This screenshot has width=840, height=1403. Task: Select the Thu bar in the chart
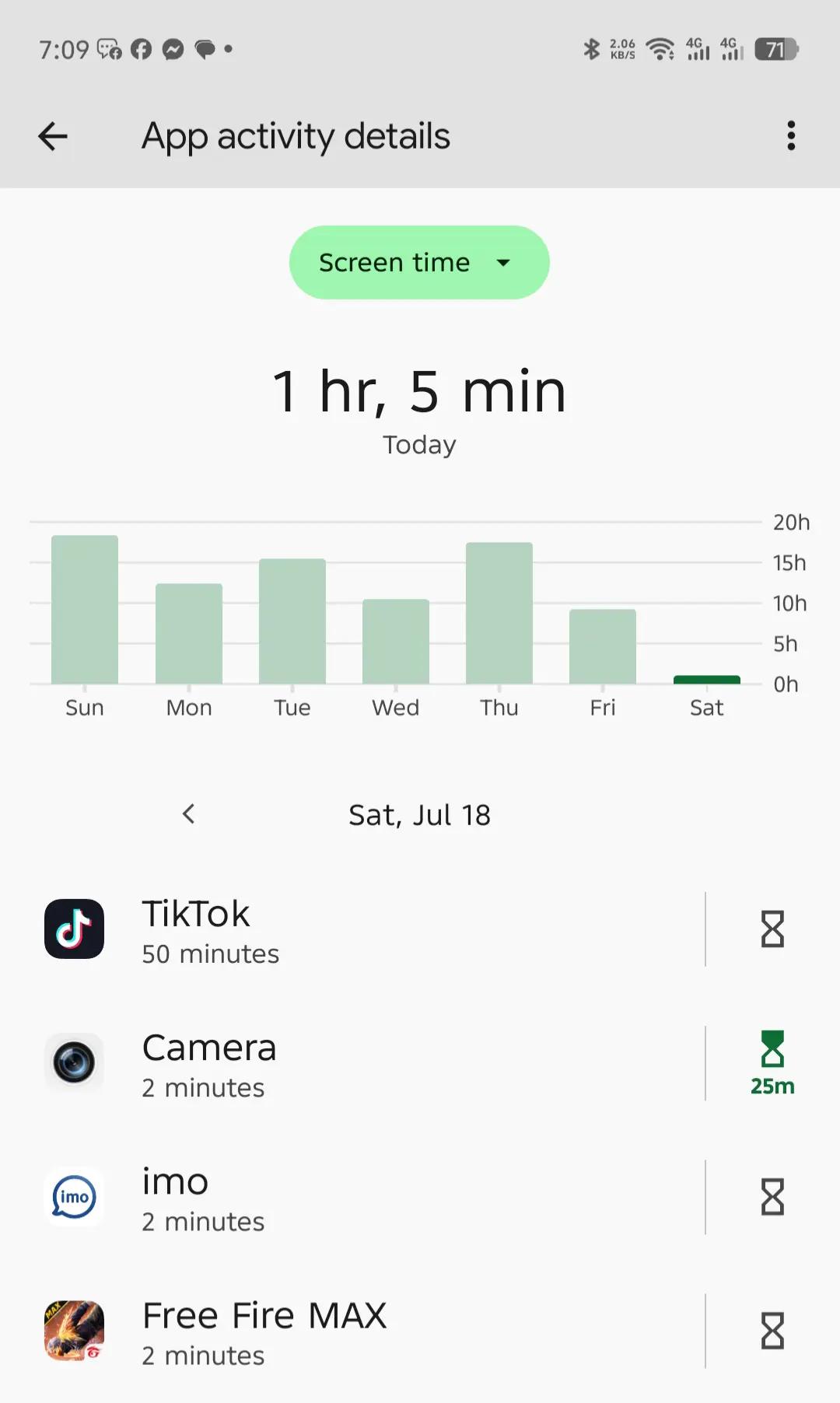499,614
